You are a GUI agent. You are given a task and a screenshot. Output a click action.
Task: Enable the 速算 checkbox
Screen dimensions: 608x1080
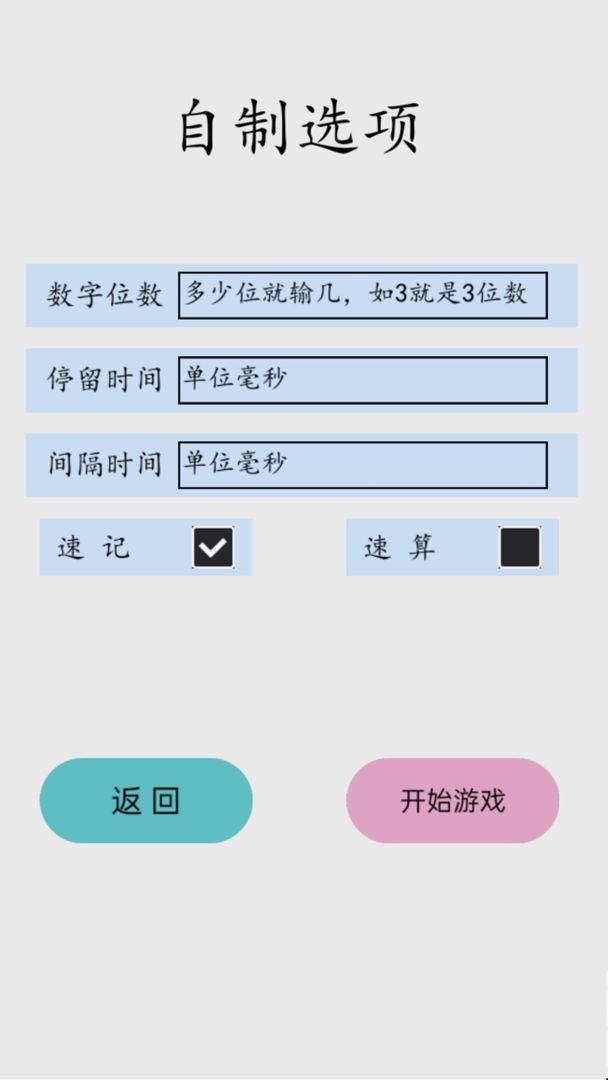(x=519, y=547)
